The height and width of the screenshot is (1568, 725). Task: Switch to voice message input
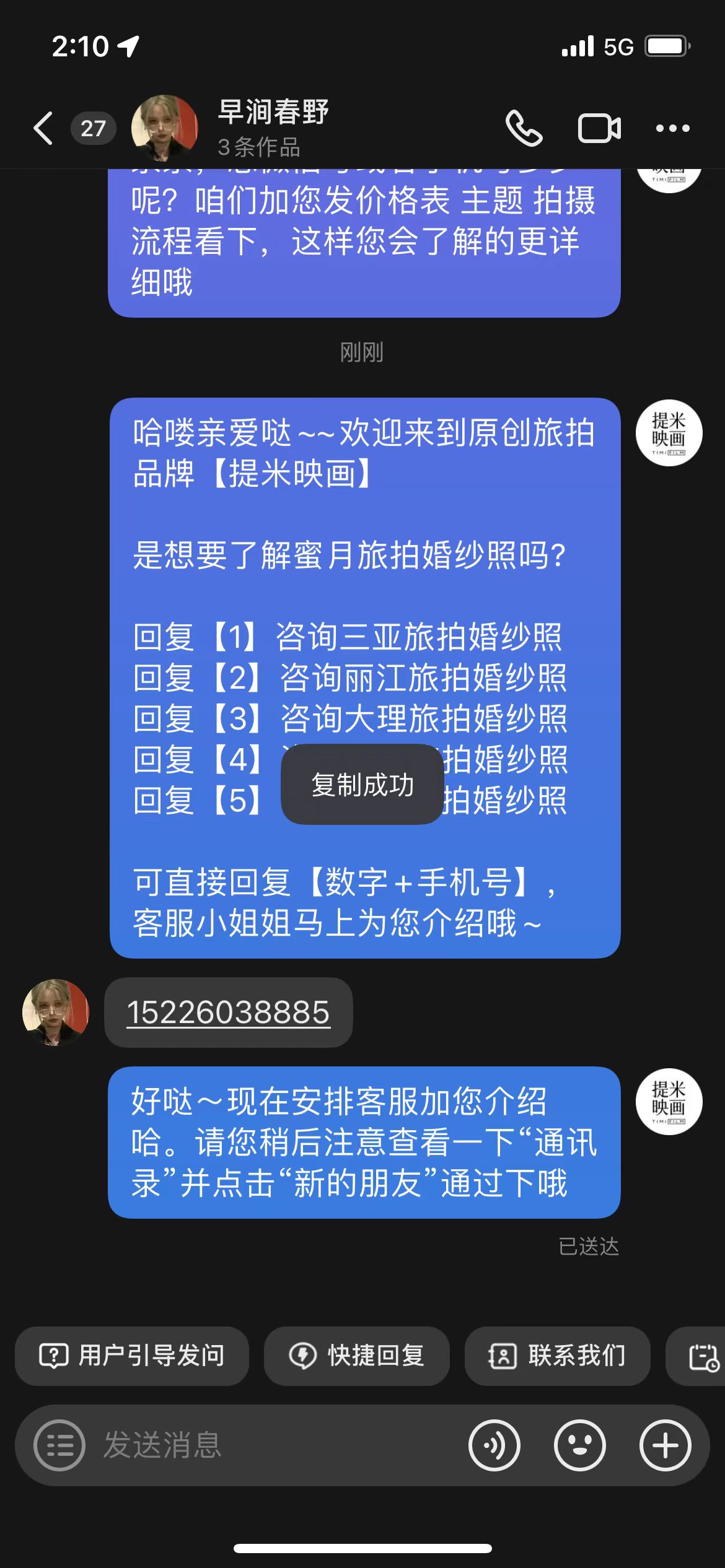click(x=494, y=1445)
